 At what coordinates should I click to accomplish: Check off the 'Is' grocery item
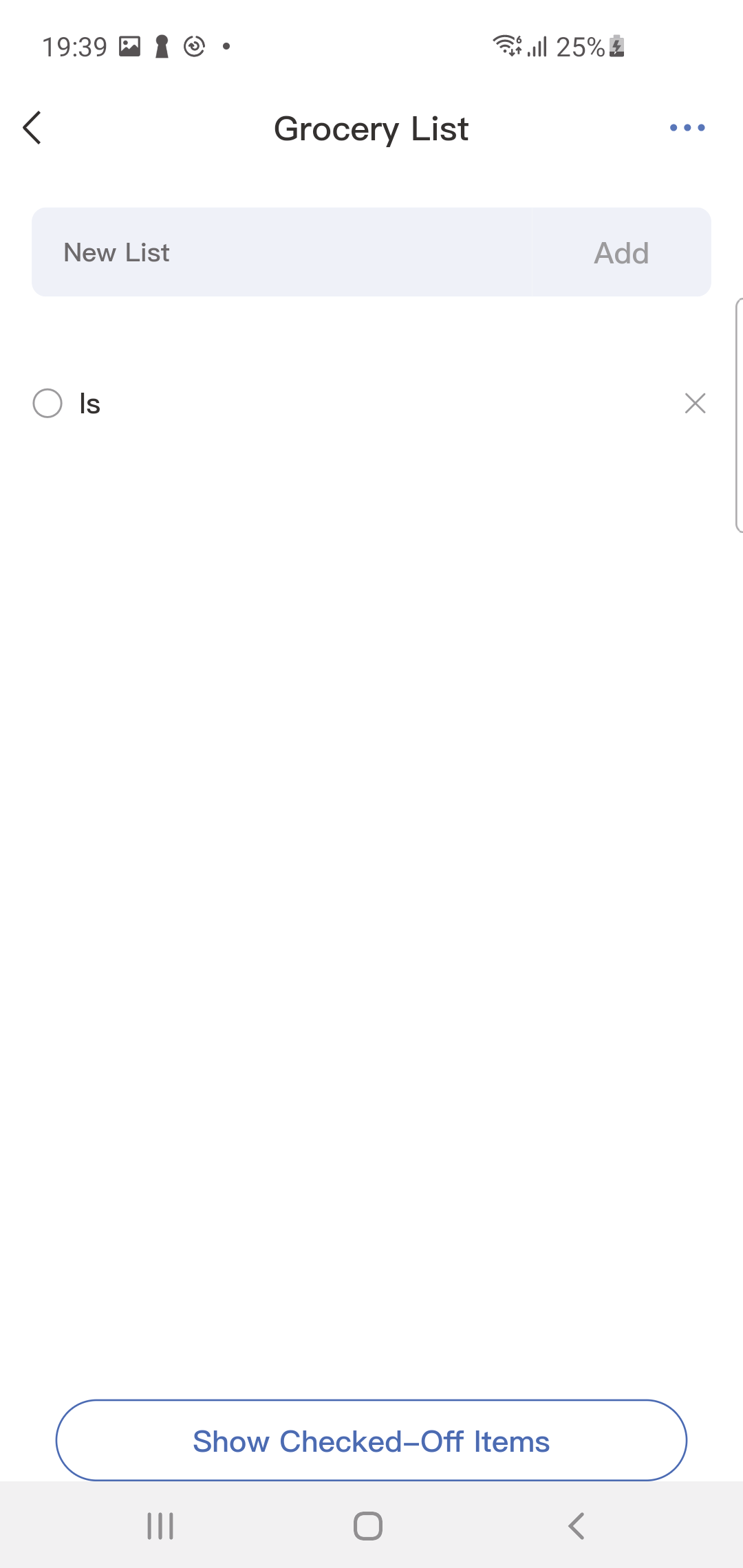[47, 404]
